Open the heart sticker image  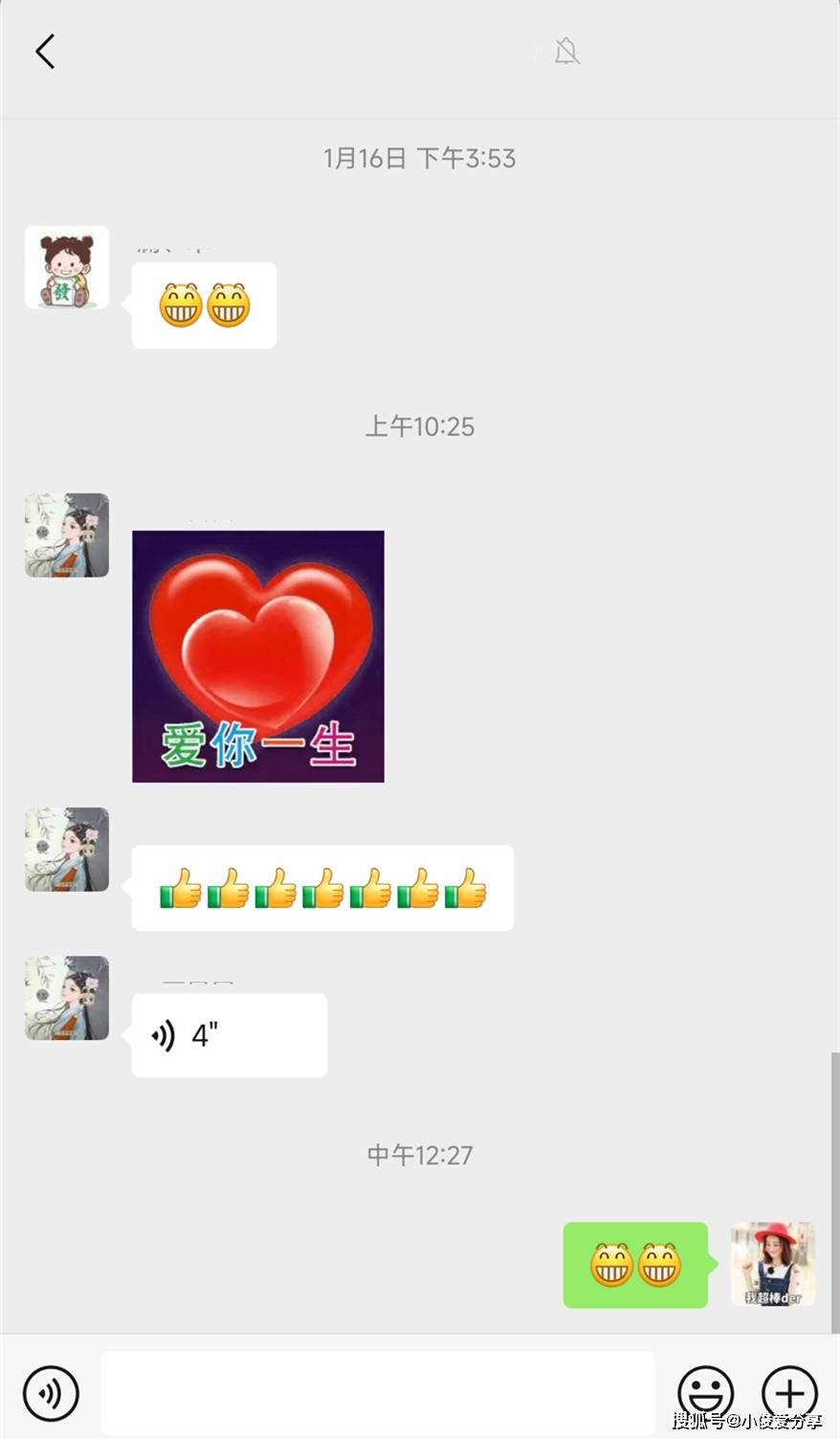tap(257, 656)
